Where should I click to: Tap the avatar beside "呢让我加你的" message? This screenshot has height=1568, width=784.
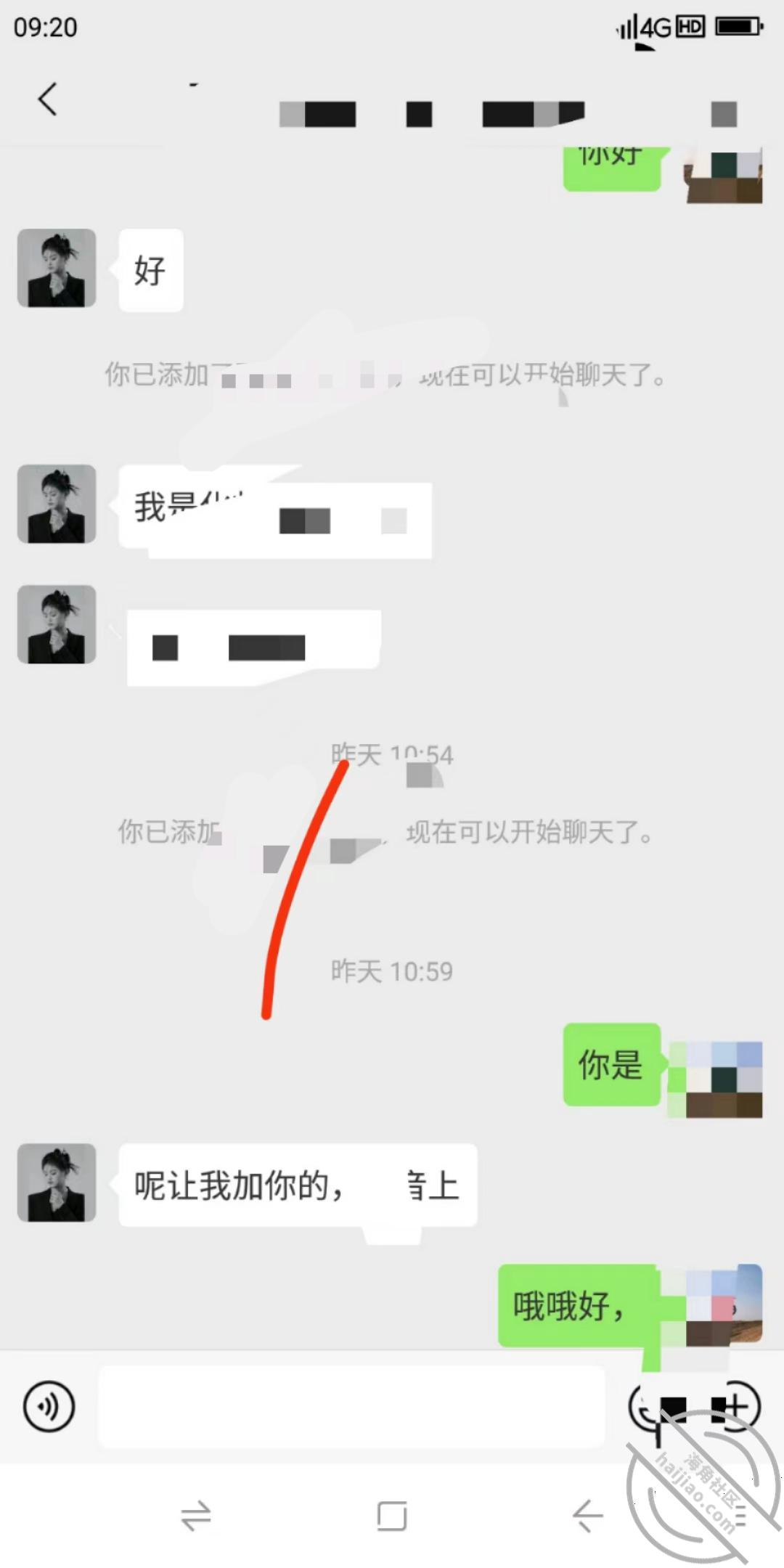pyautogui.click(x=57, y=1183)
